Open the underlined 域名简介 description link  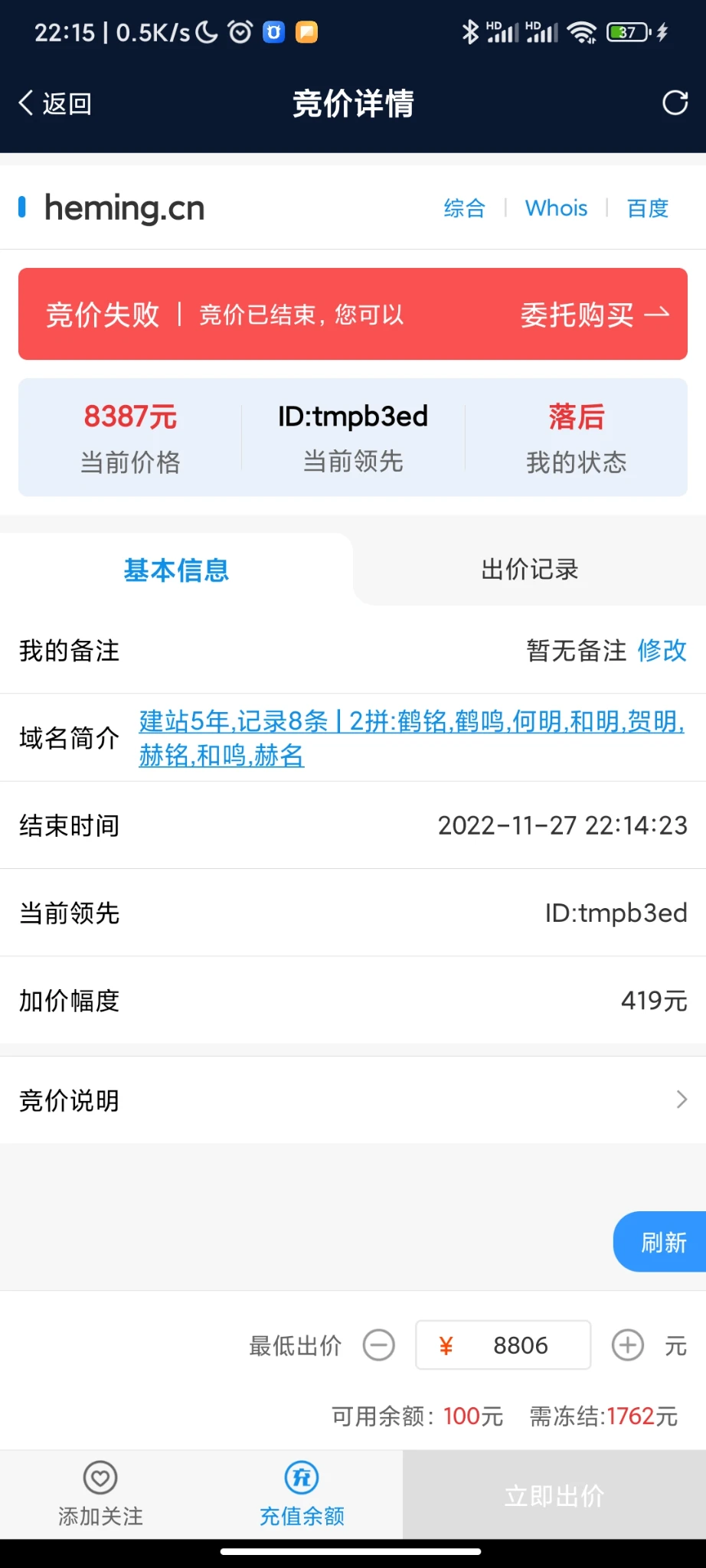coord(411,737)
